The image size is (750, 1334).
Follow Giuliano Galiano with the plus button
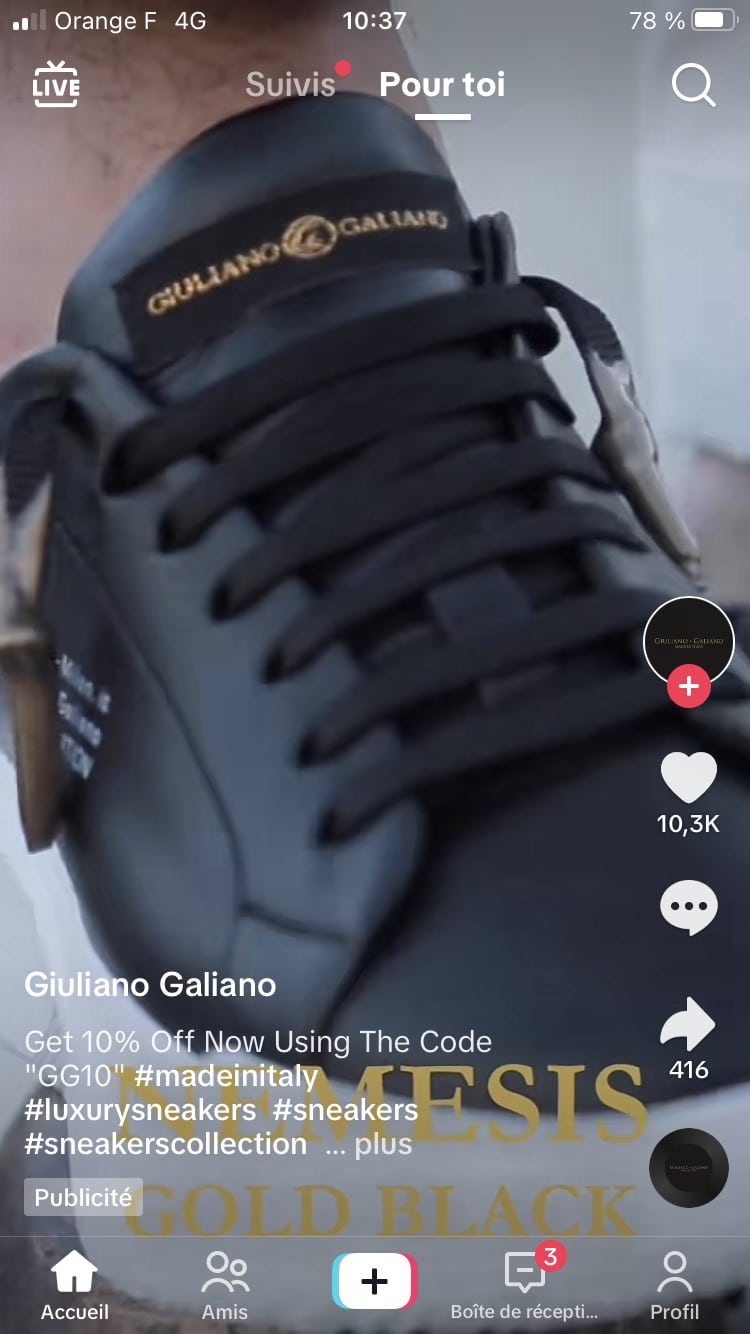coord(688,688)
